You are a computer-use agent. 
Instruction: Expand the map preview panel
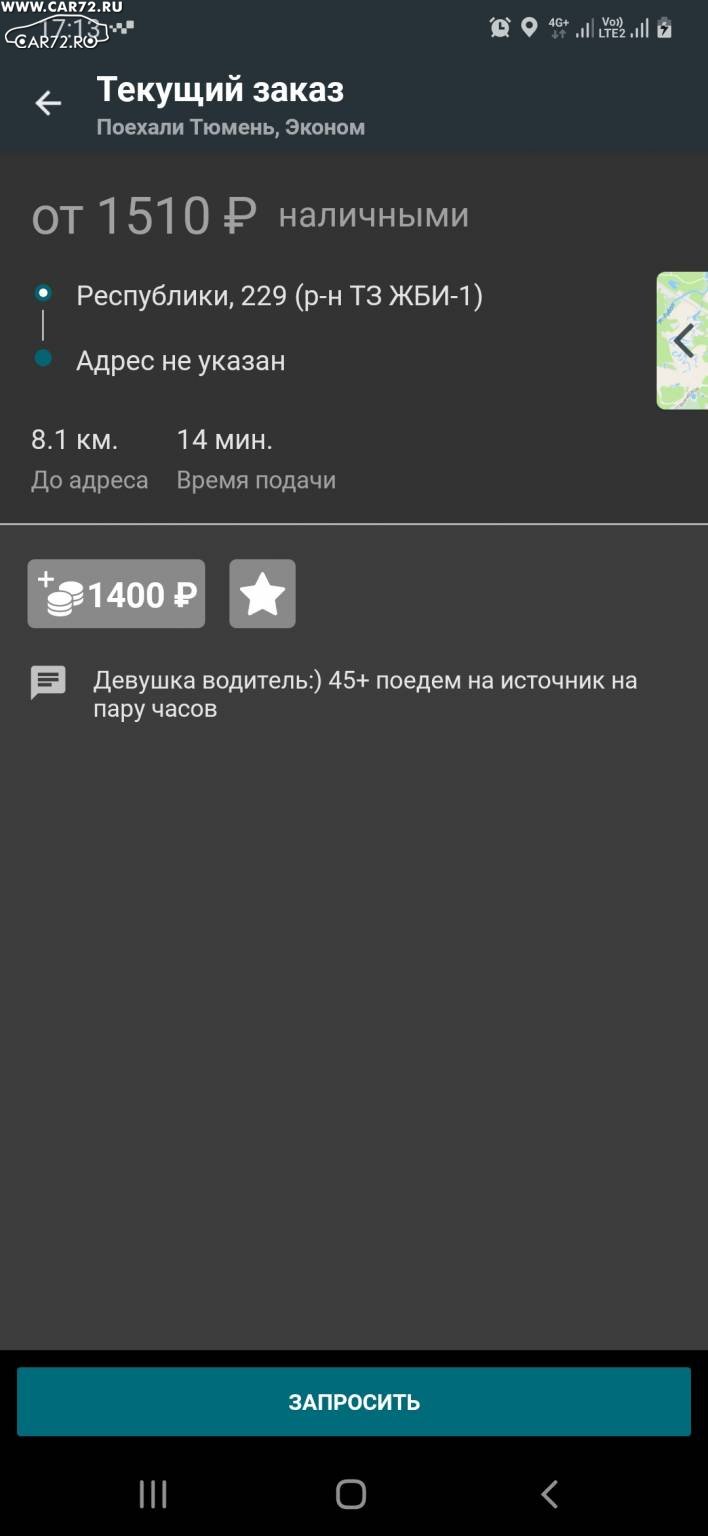(x=682, y=341)
